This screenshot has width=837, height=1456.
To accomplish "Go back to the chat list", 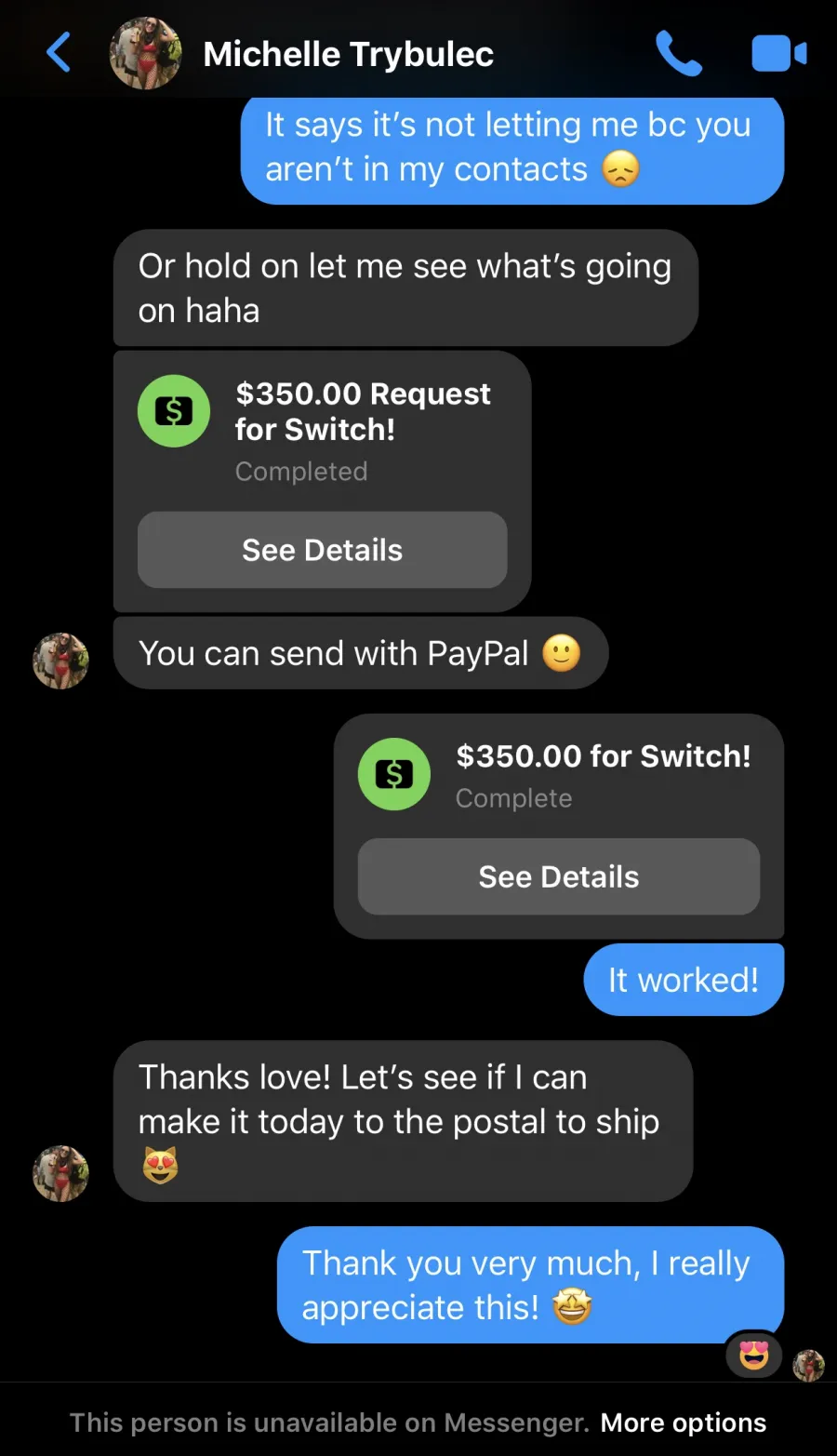I will [x=59, y=52].
